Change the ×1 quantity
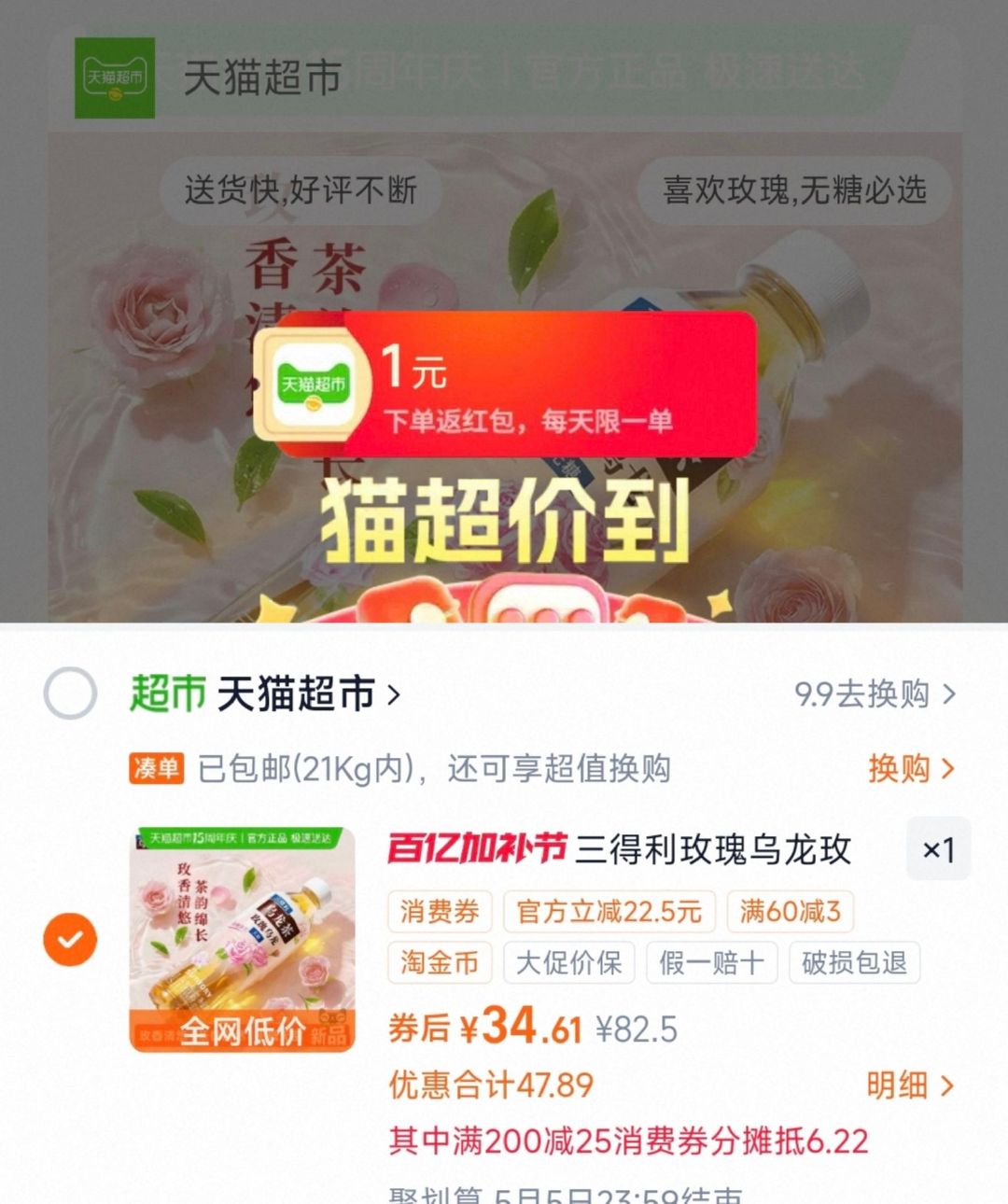Screen dimensions: 1008x1204 (939, 849)
